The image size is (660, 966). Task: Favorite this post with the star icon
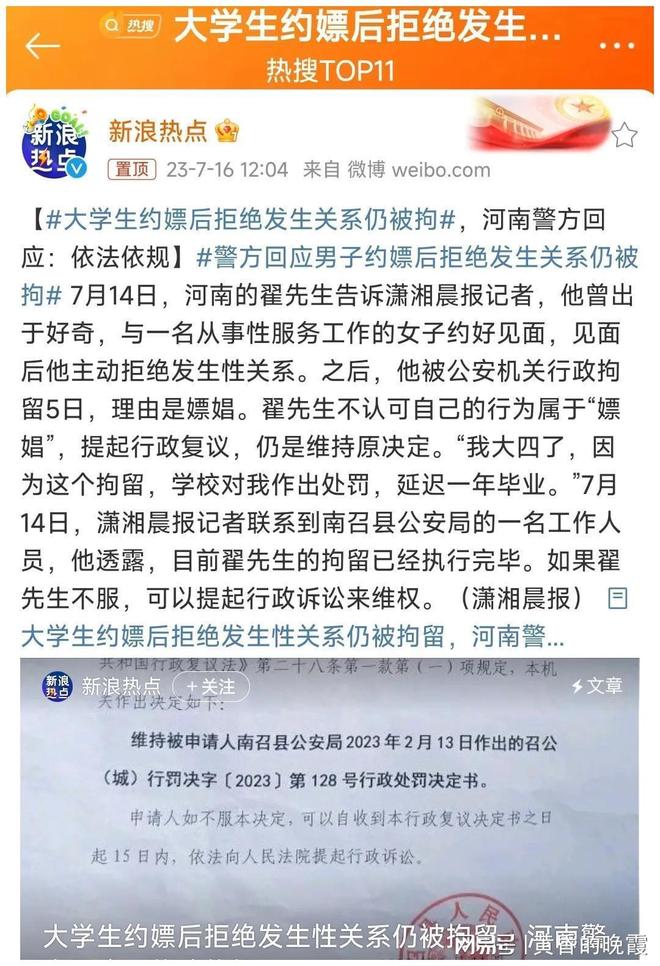623,135
